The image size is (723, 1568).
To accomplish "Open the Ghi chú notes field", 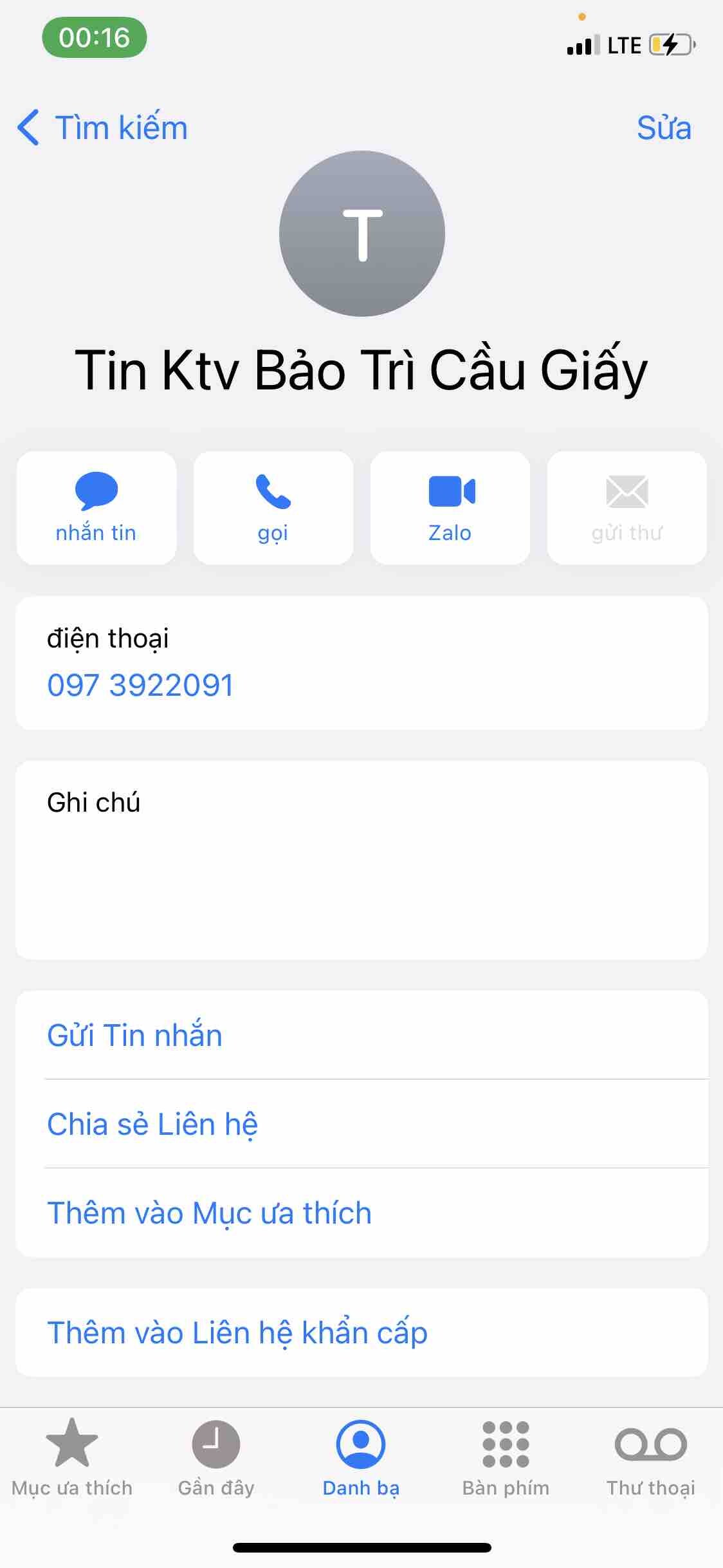I will [361, 860].
